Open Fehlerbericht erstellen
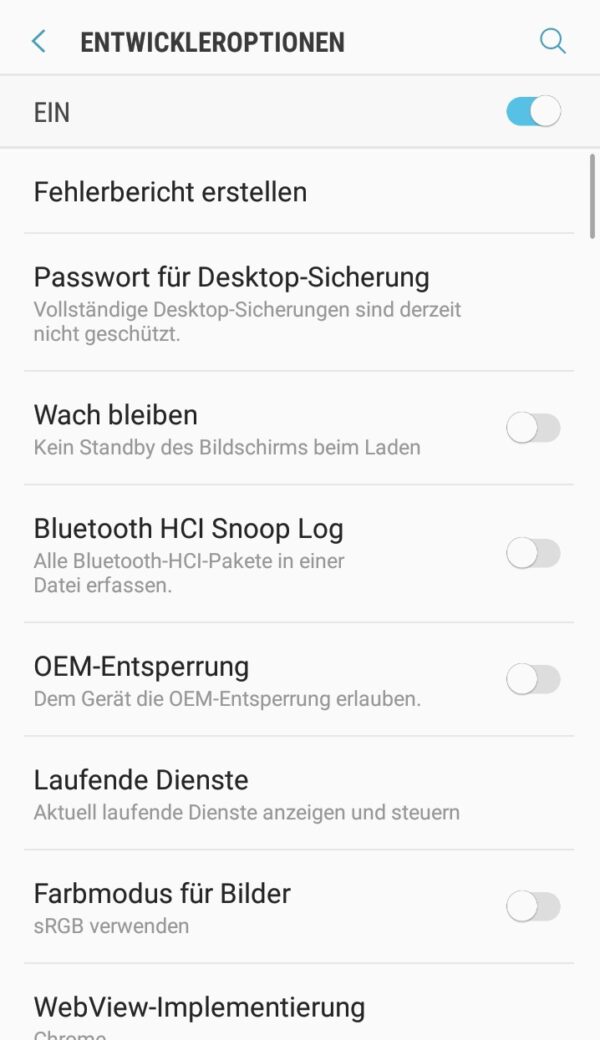The image size is (600, 1040). (x=300, y=192)
